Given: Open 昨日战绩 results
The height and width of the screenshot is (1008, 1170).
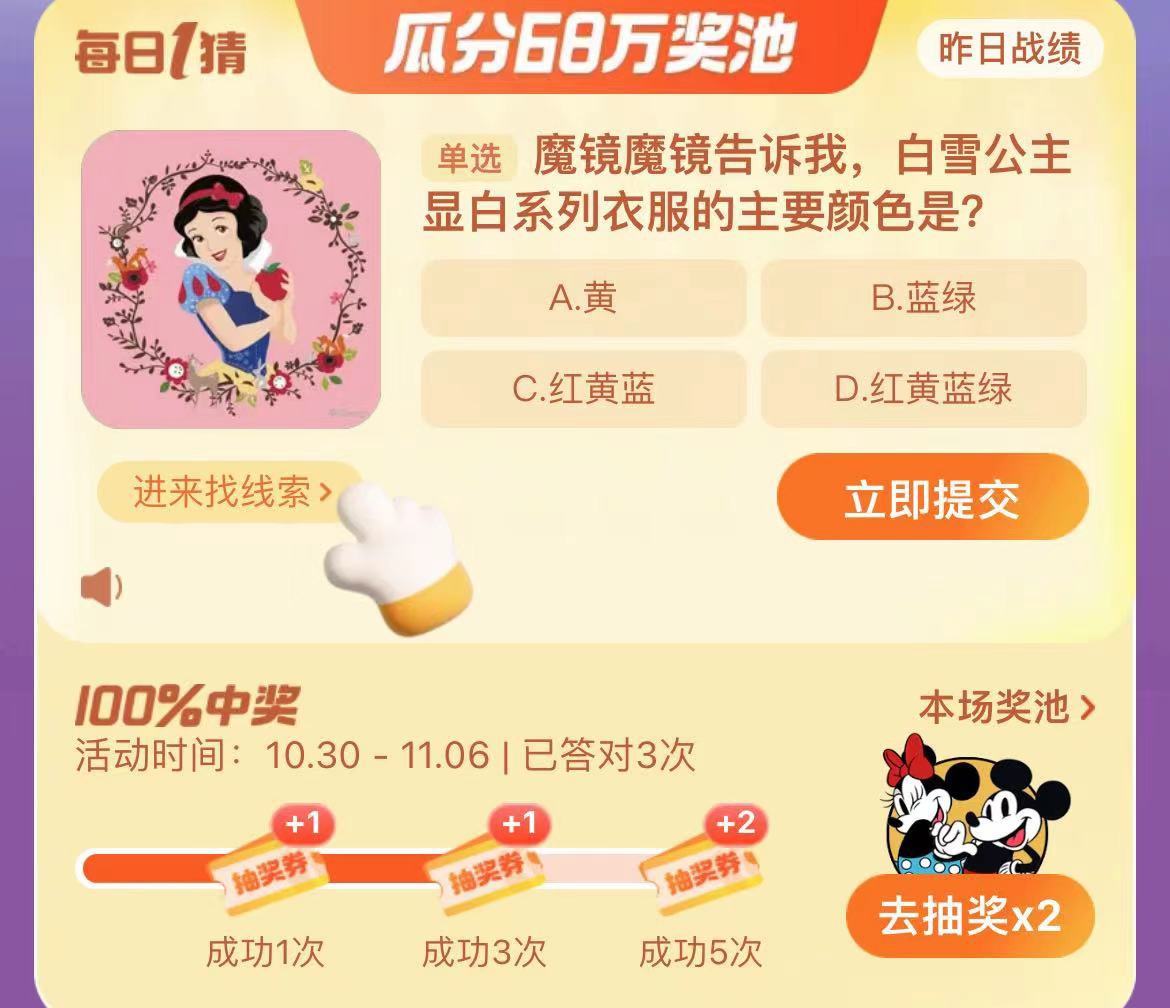Looking at the screenshot, I should click(1010, 48).
